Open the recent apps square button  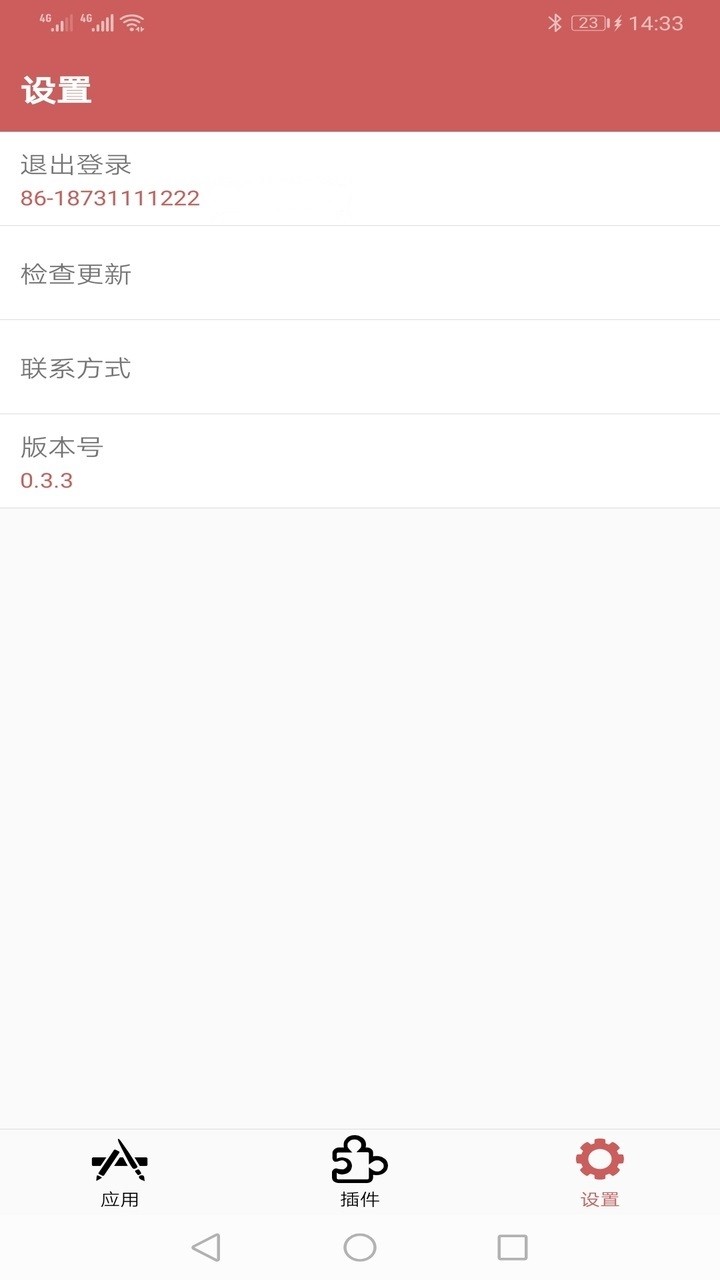tap(512, 1247)
